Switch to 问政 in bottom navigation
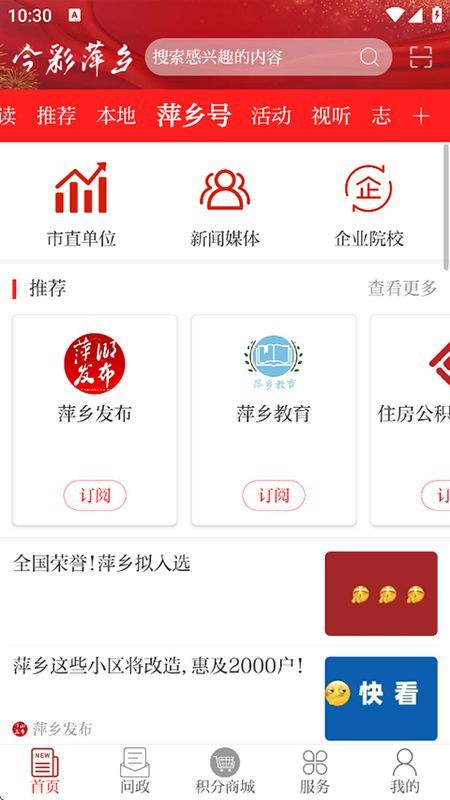The height and width of the screenshot is (800, 450). pos(135,771)
